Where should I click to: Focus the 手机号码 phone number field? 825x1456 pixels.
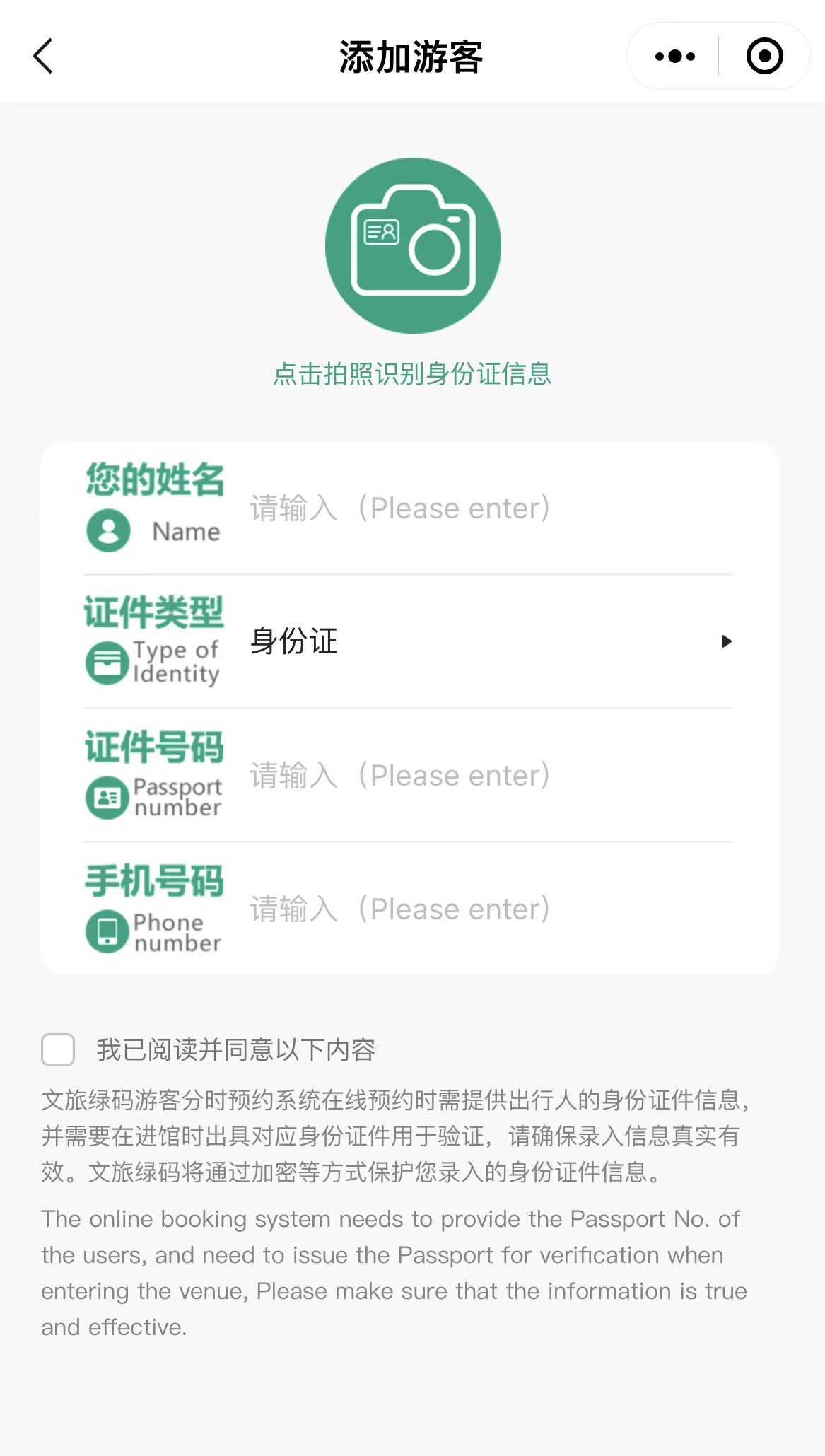488,909
